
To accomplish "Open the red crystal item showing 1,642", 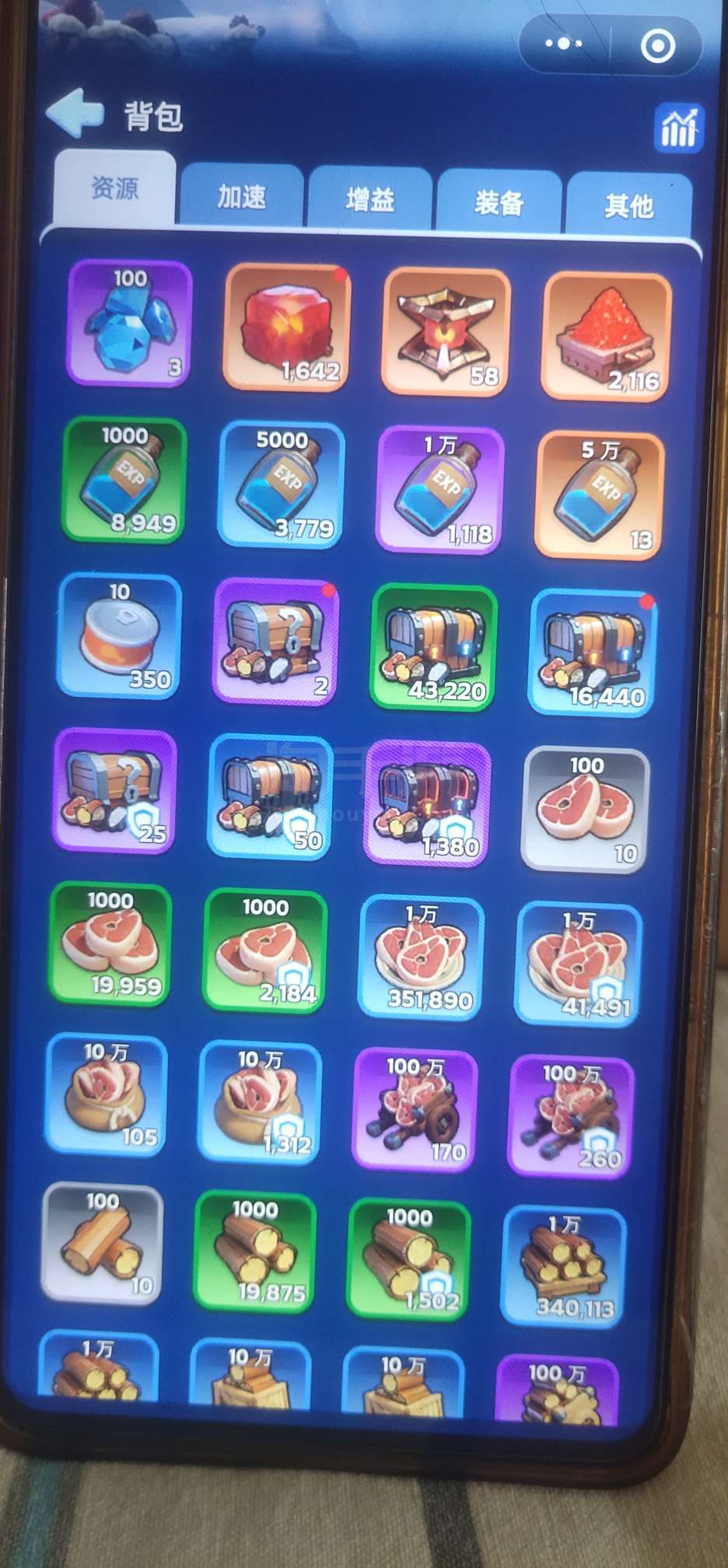I will point(288,327).
